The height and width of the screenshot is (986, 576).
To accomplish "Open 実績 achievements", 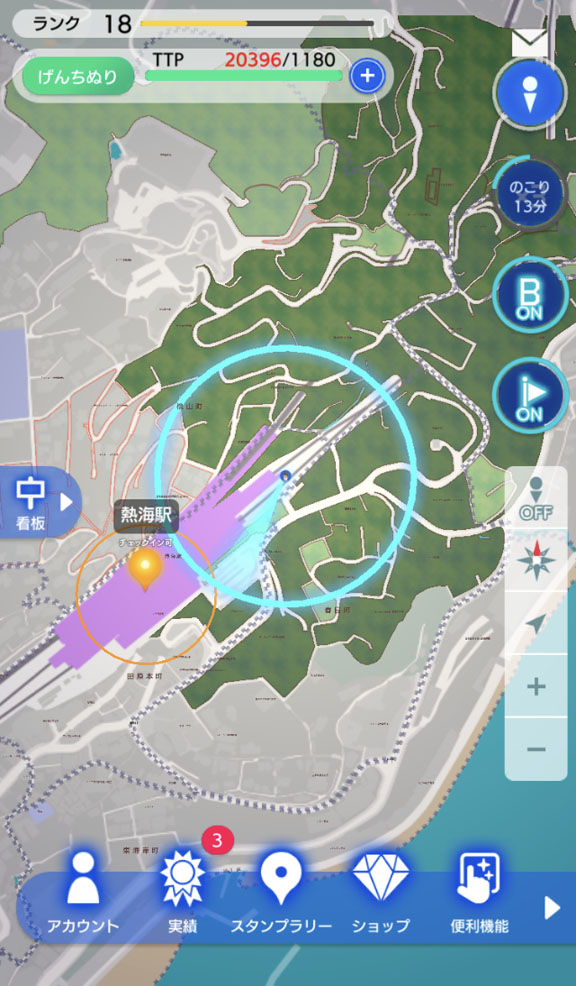I will [x=182, y=892].
